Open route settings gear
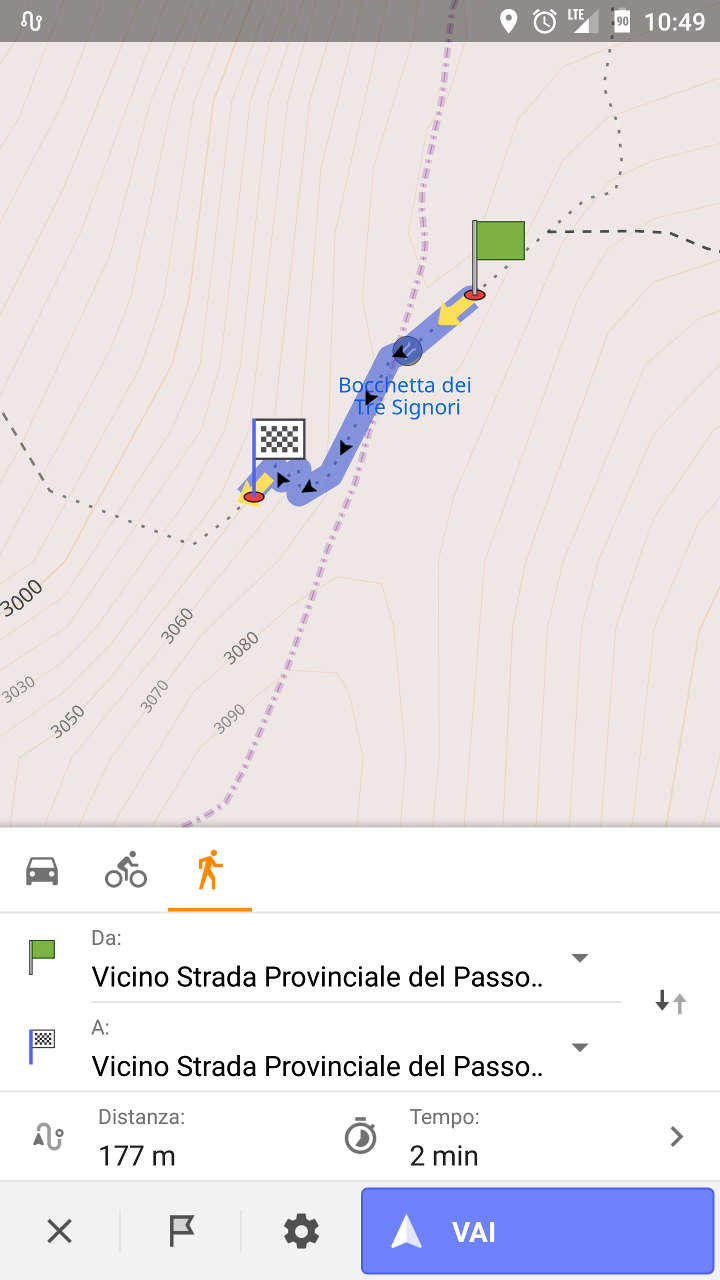This screenshot has height=1280, width=720. (x=301, y=1231)
